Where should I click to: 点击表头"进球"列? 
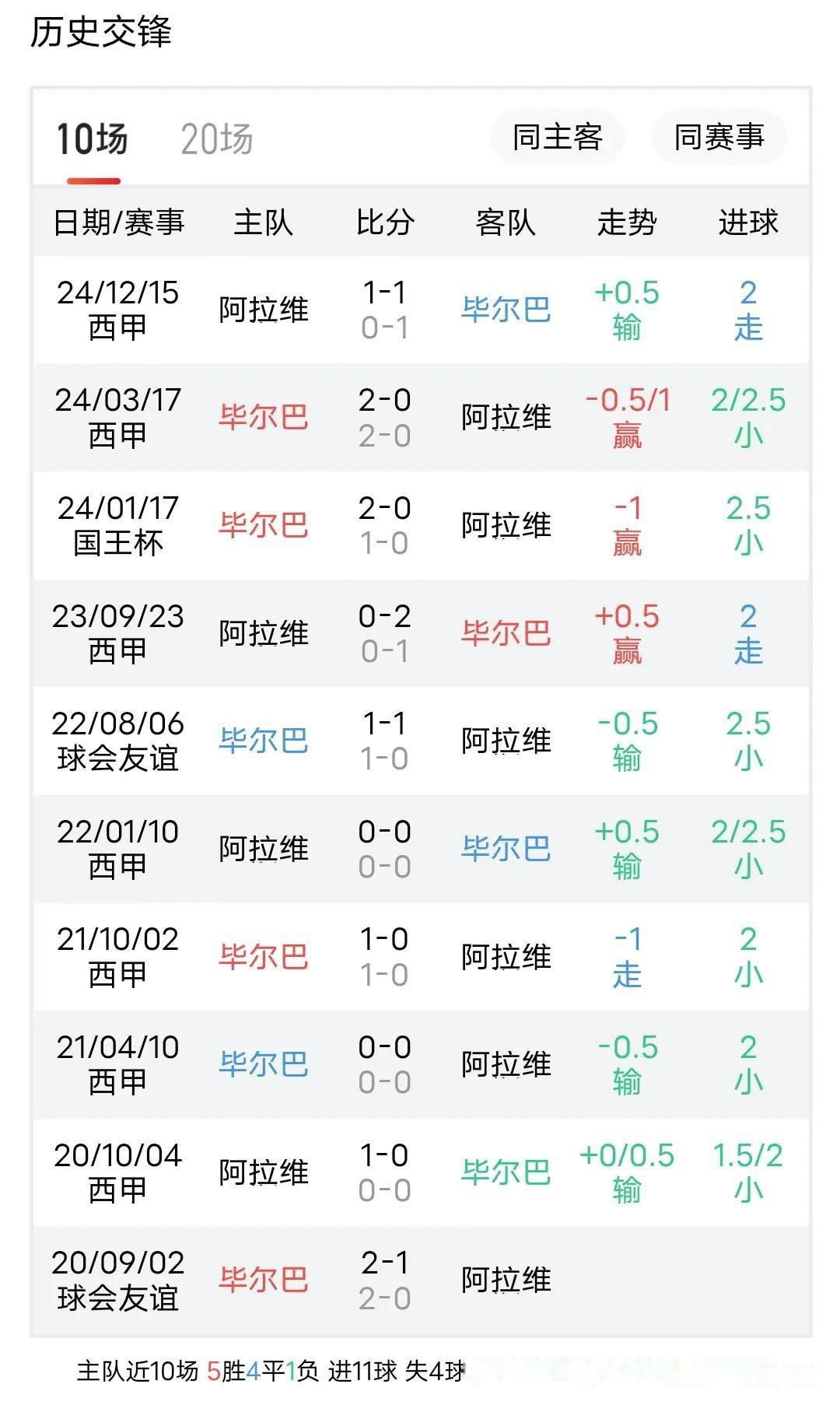point(747,222)
